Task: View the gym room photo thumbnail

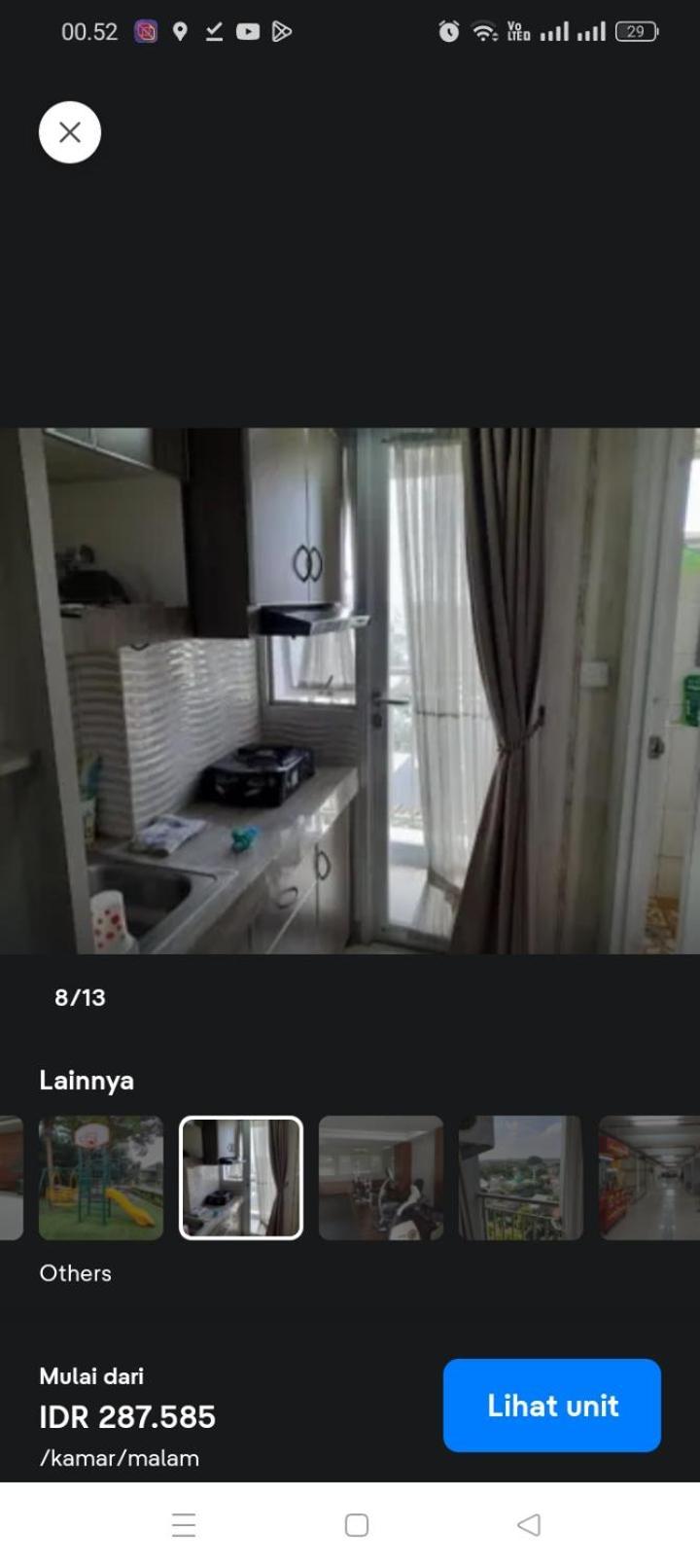Action: tap(381, 1177)
